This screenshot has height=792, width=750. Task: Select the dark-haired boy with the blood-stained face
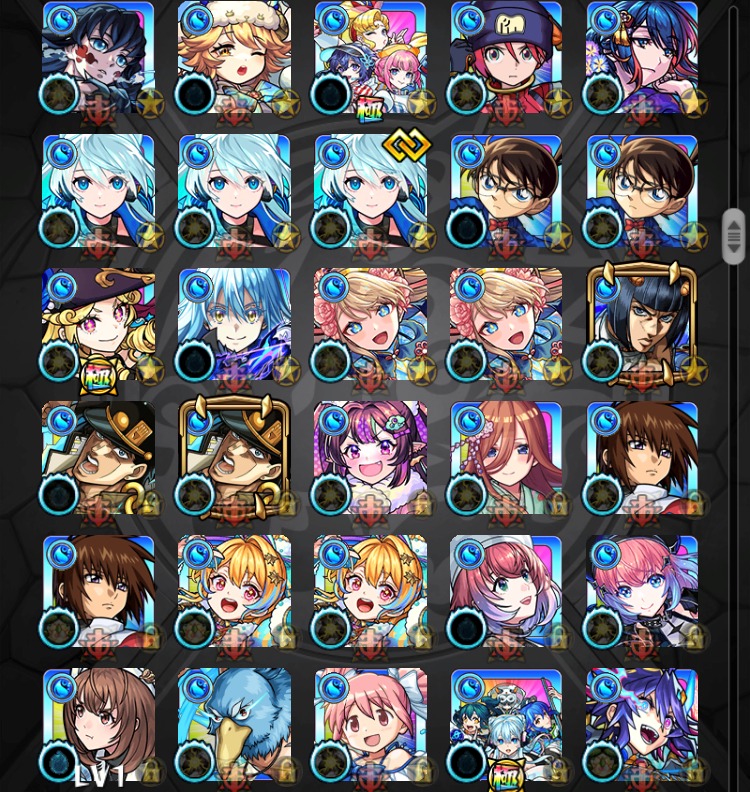coord(98,58)
